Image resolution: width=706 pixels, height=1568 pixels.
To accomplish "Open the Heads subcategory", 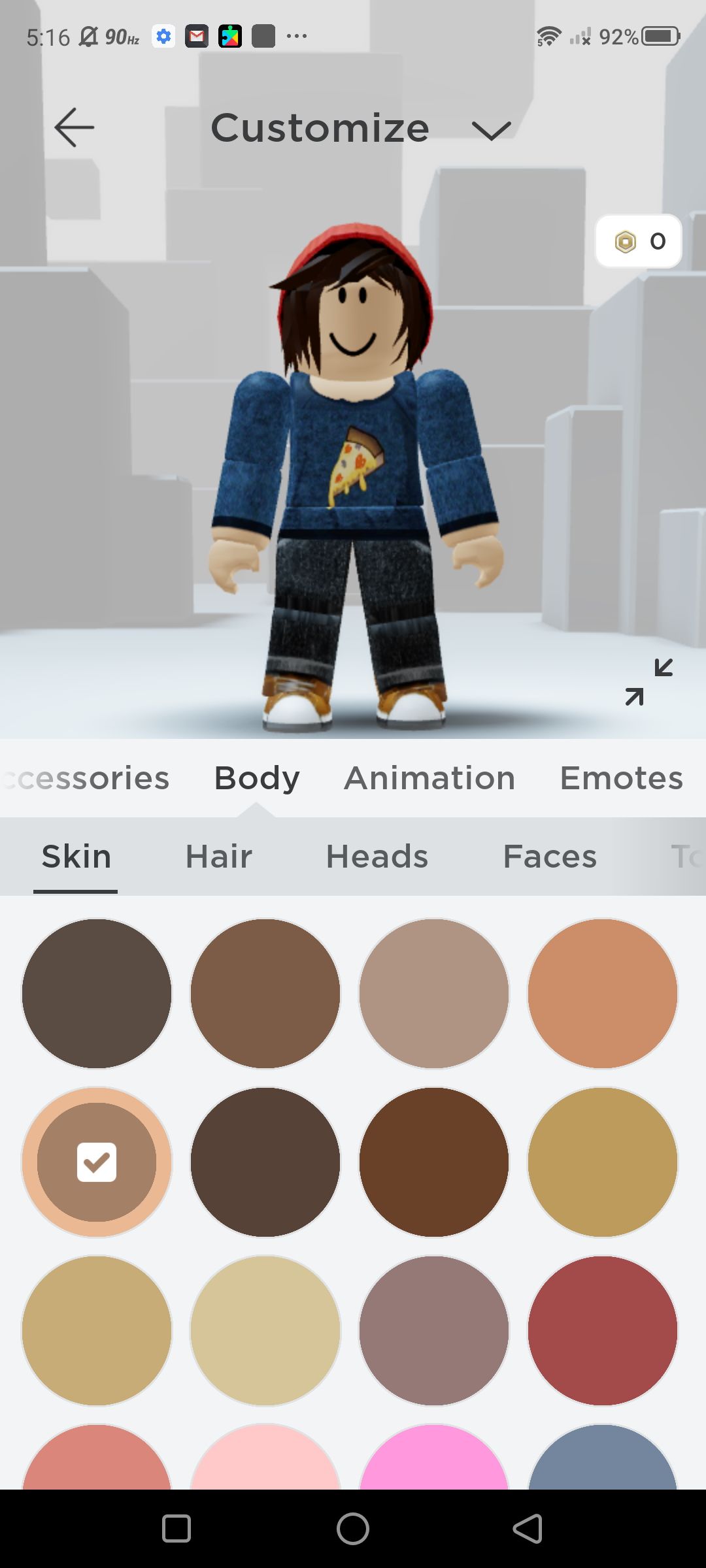I will coord(377,856).
